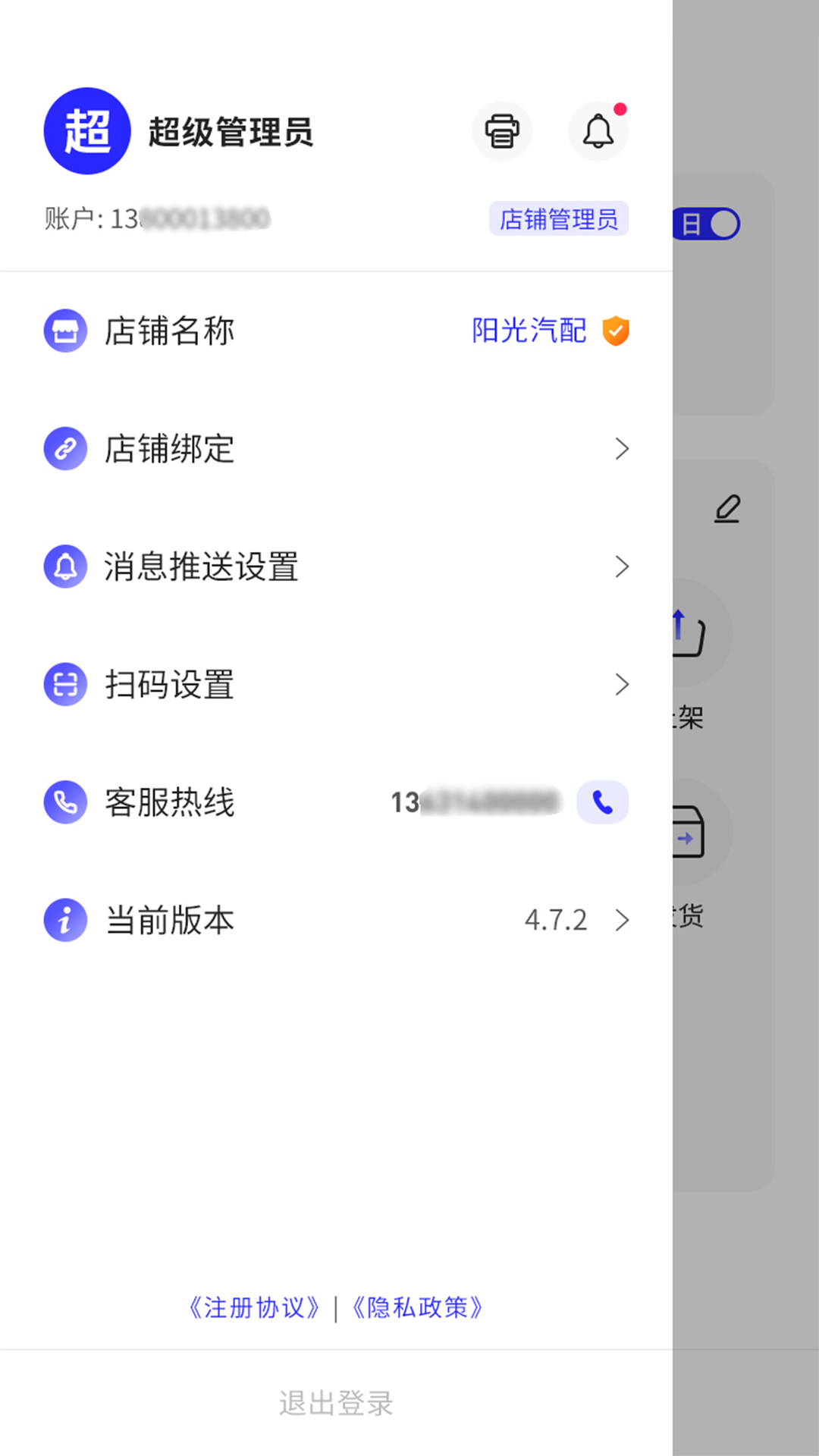The width and height of the screenshot is (819, 1456).
Task: Open the 隐私政策 privacy policy link
Action: (x=418, y=1307)
